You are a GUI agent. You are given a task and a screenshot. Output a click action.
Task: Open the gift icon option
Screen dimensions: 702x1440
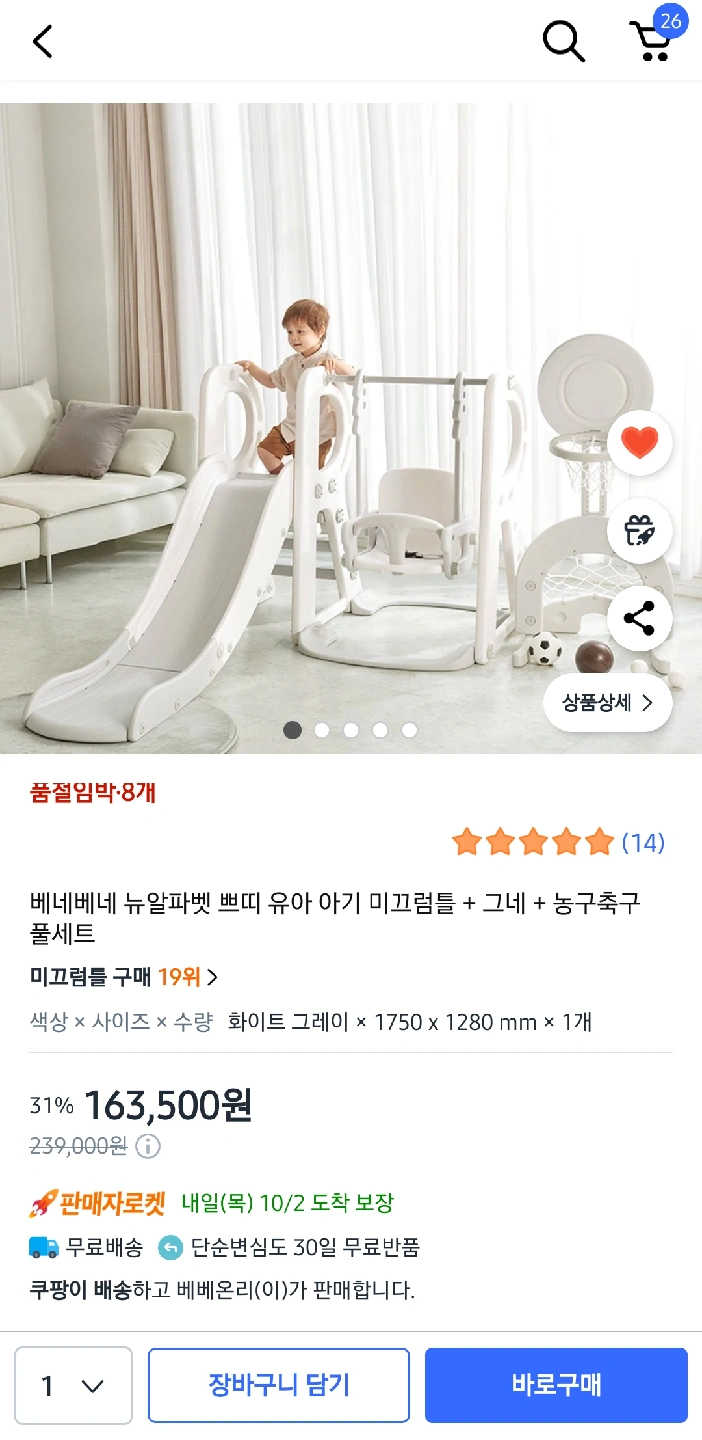640,530
